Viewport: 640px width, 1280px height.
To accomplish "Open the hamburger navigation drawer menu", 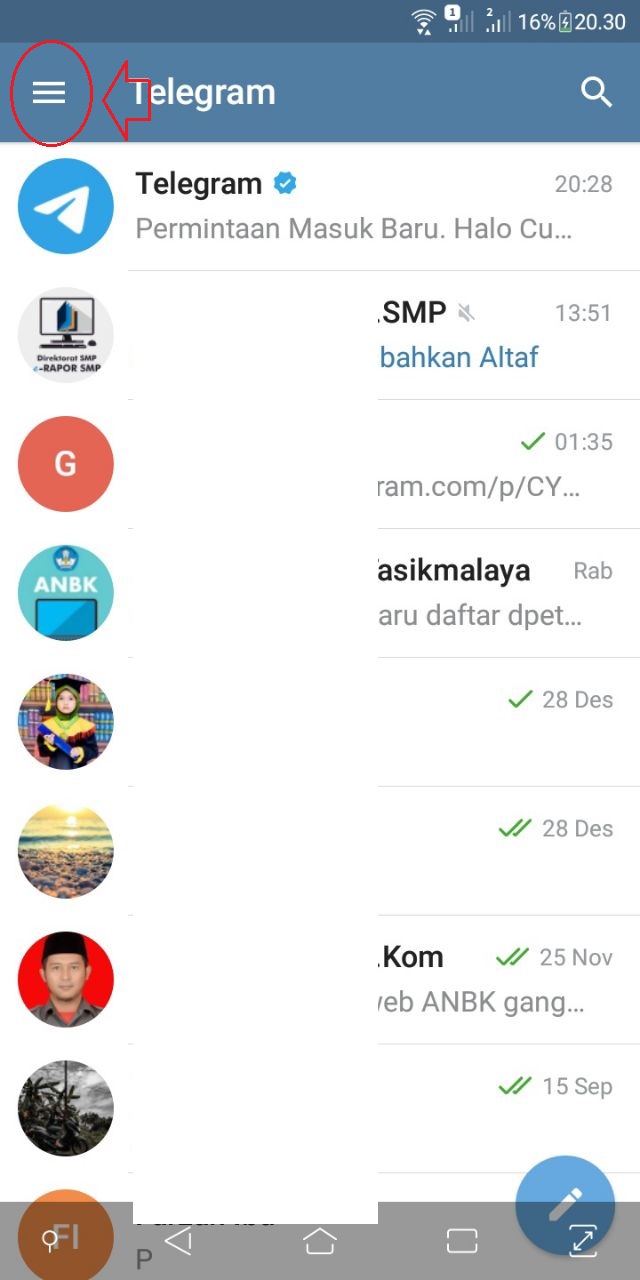I will (x=49, y=93).
